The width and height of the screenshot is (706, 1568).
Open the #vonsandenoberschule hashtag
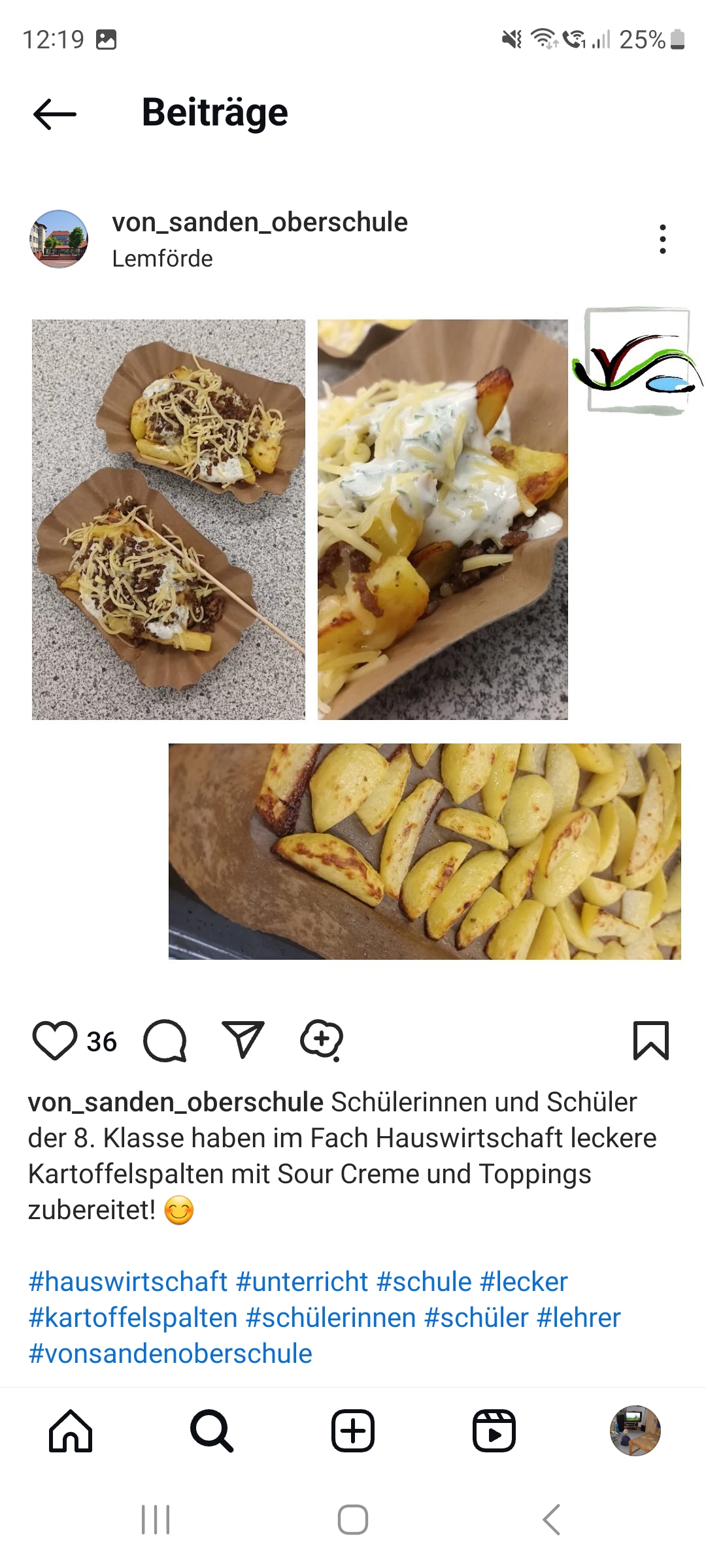pos(170,1354)
